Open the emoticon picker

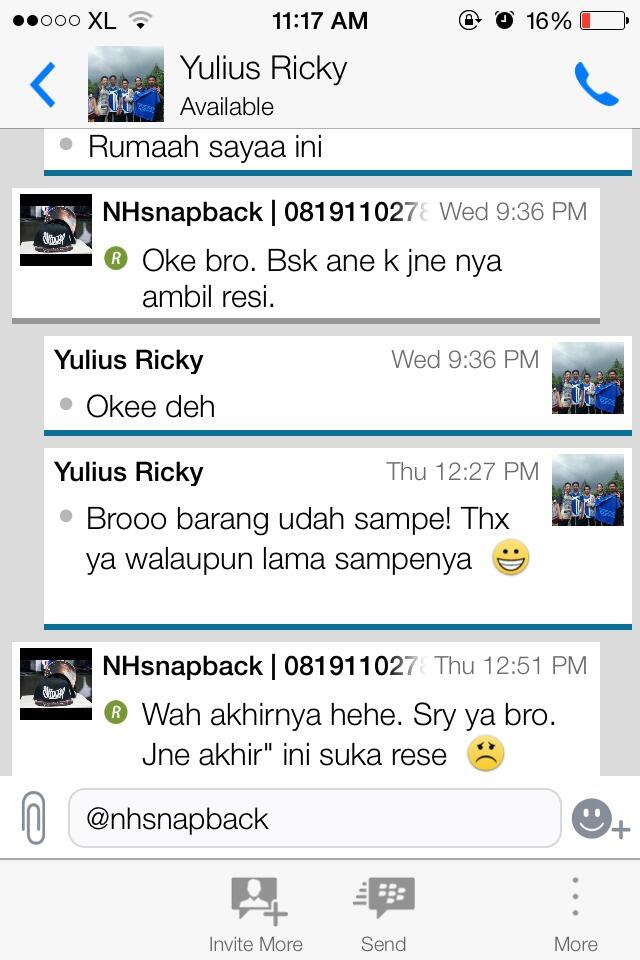click(598, 819)
